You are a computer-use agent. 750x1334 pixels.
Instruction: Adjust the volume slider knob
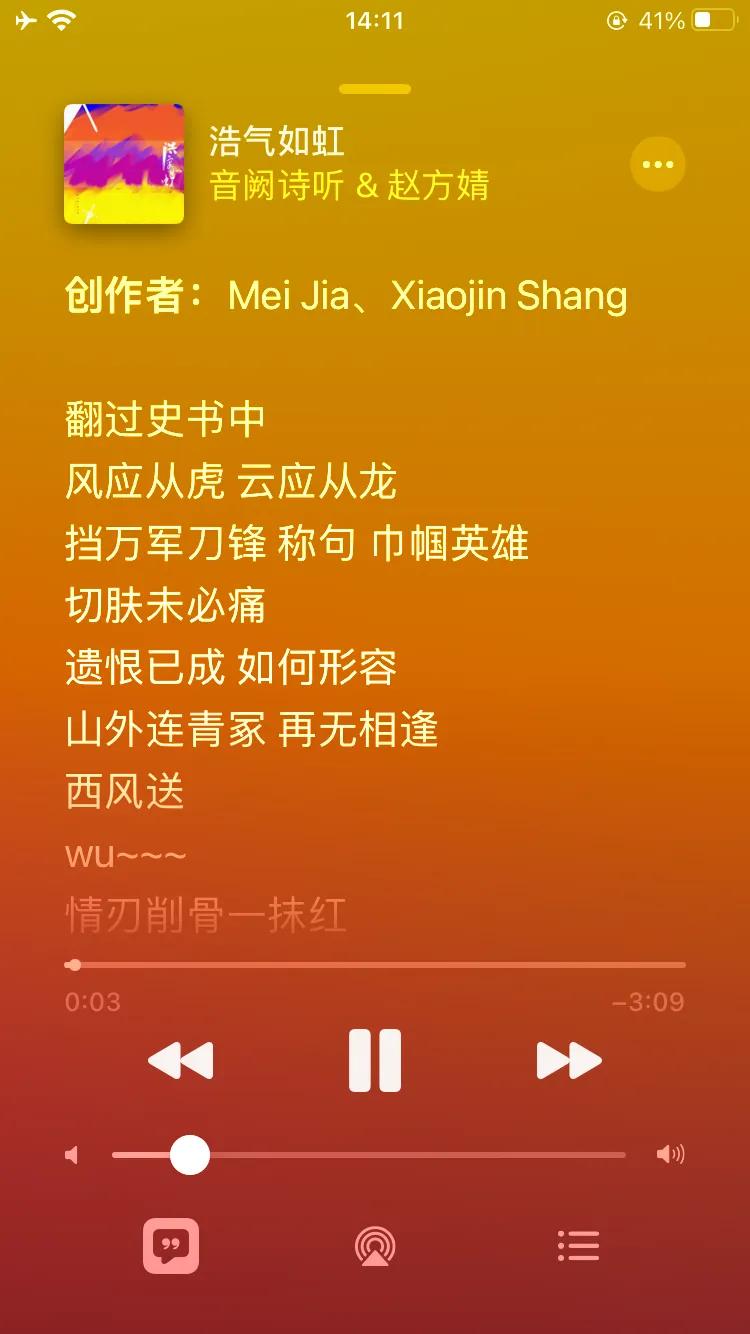point(188,1155)
